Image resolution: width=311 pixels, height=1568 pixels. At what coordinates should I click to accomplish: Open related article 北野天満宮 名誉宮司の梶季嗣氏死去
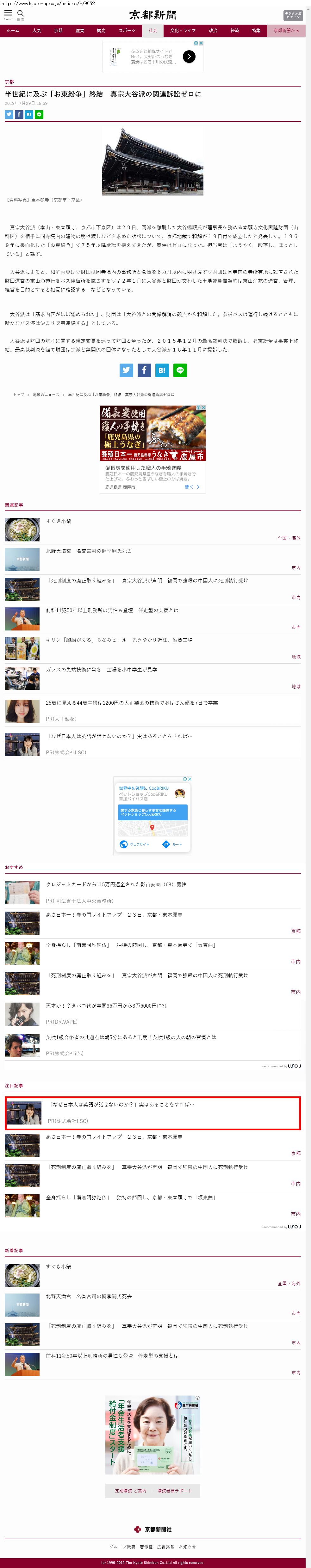[88, 551]
